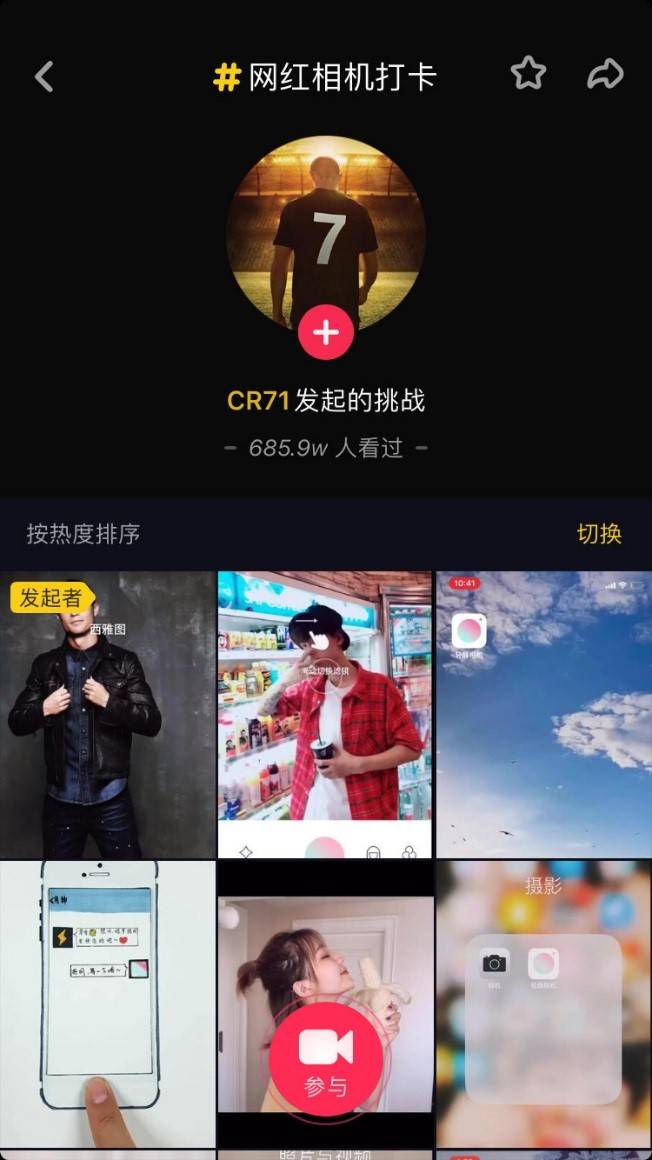Open the blue sky video

point(544,715)
